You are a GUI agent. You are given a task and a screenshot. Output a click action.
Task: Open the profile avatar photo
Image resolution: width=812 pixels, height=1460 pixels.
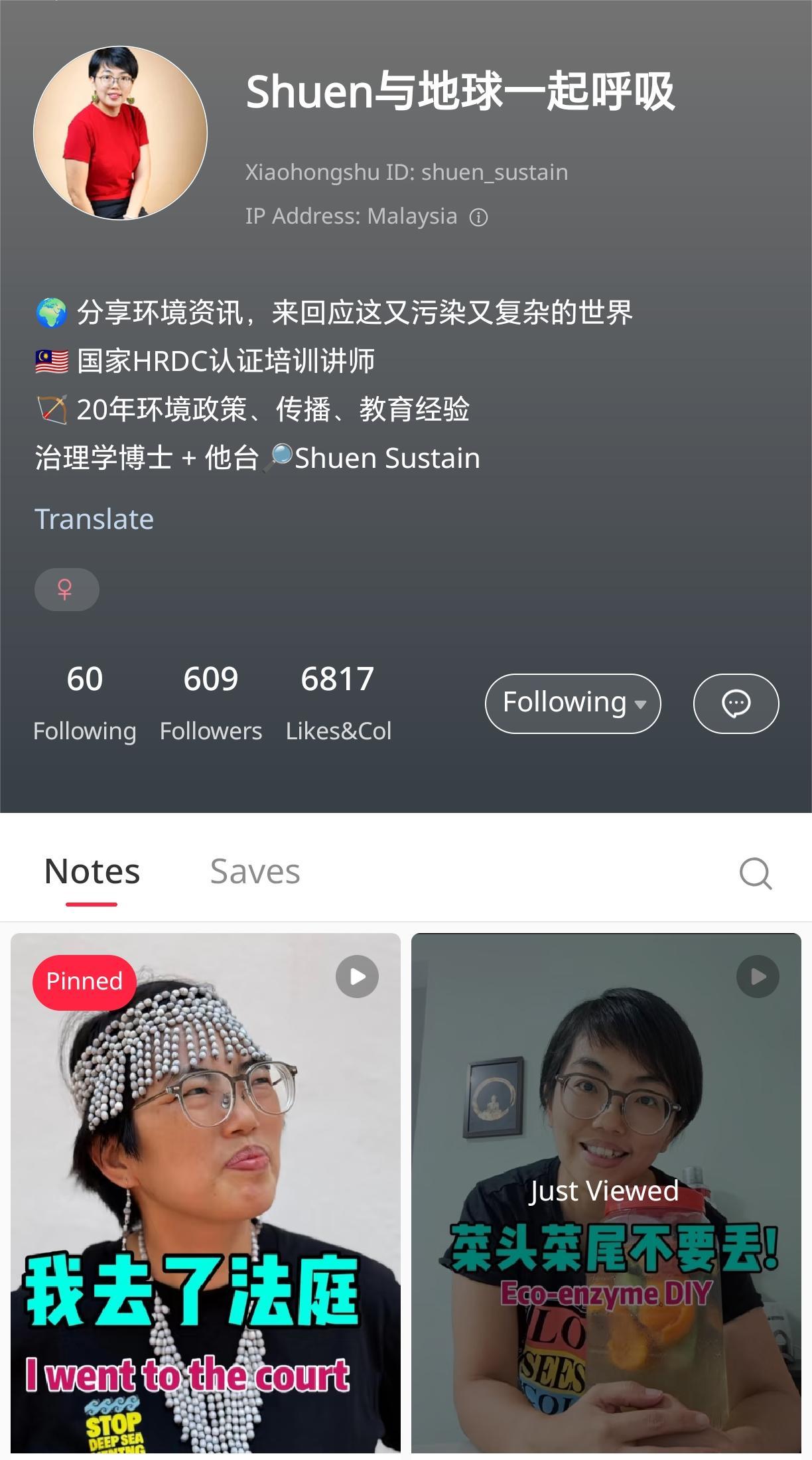120,133
